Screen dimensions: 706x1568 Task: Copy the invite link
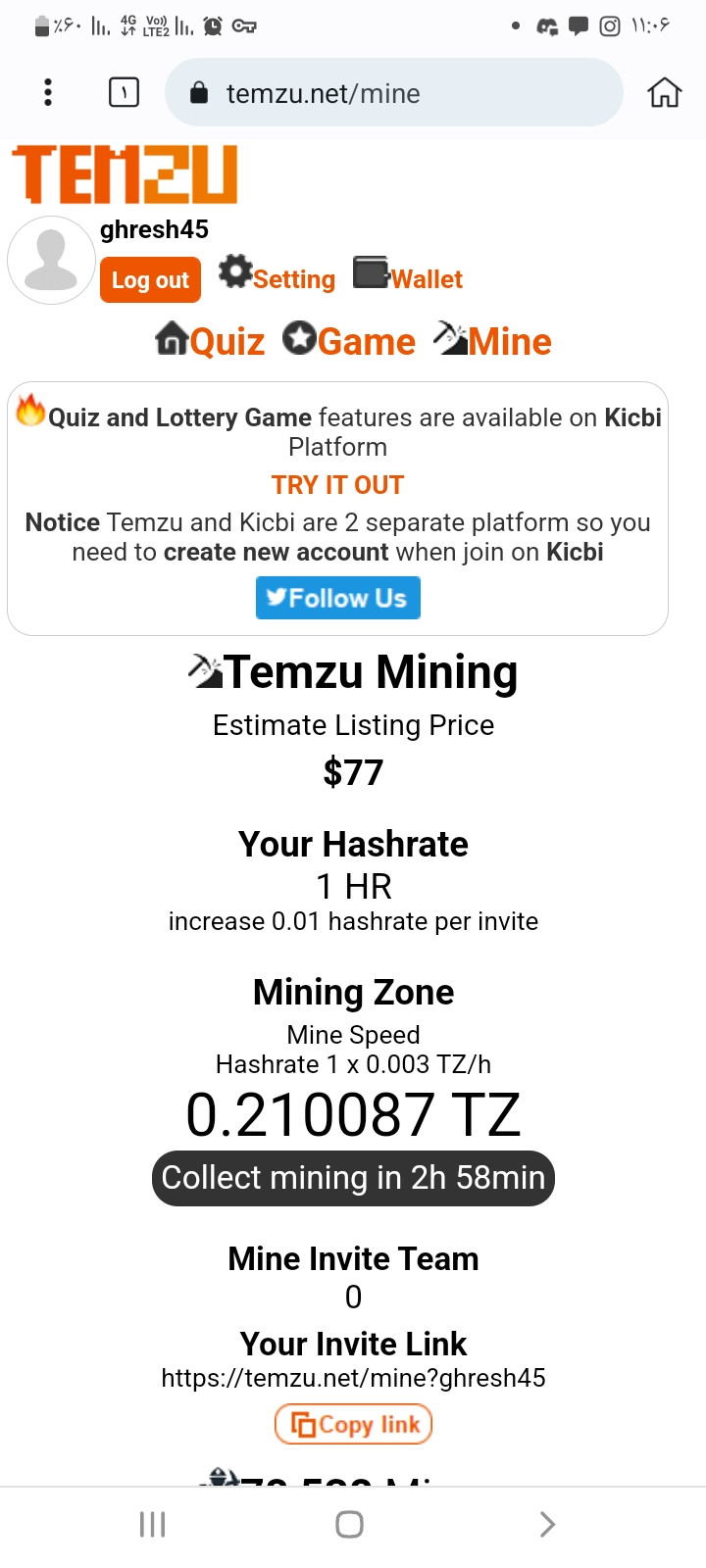coord(353,1424)
